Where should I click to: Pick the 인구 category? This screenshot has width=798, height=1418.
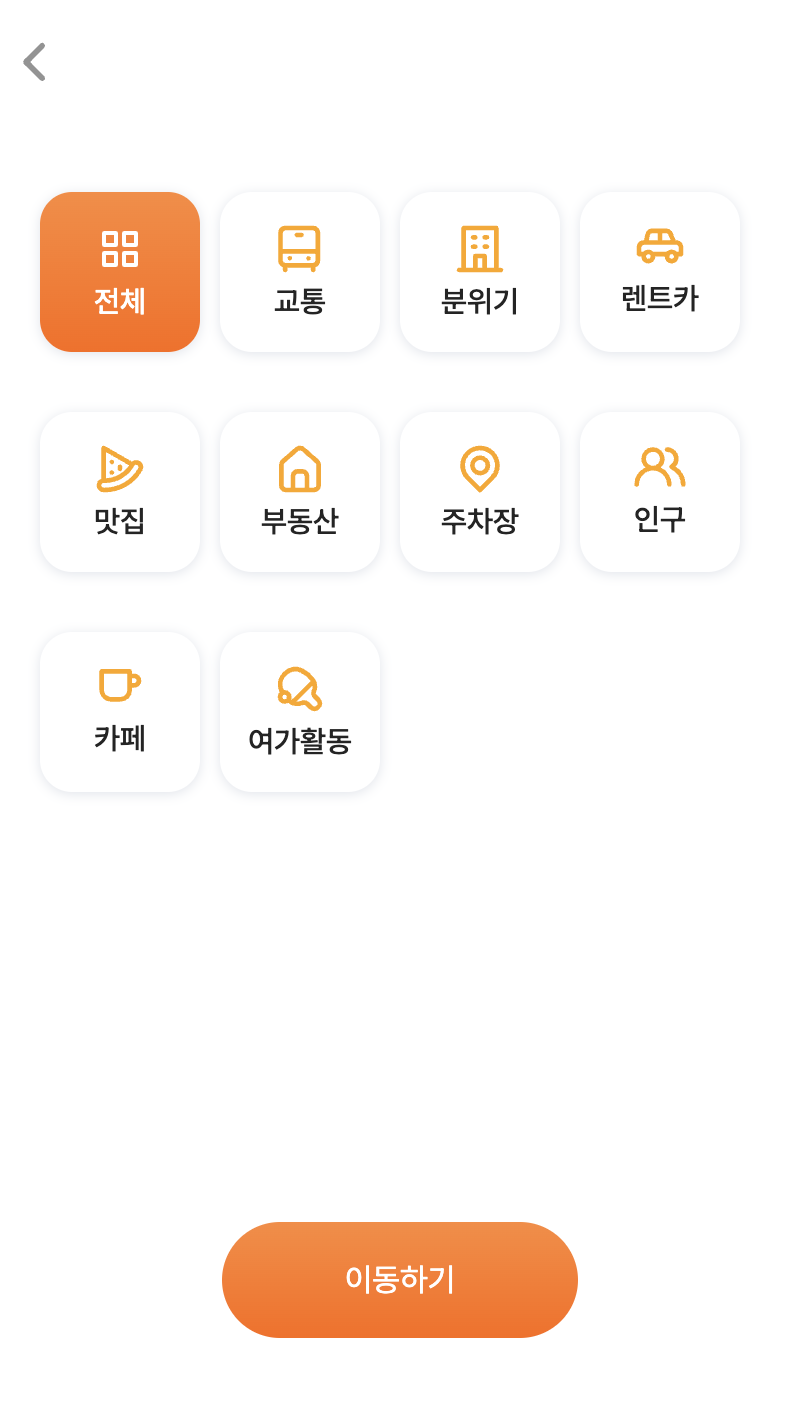[x=660, y=492]
